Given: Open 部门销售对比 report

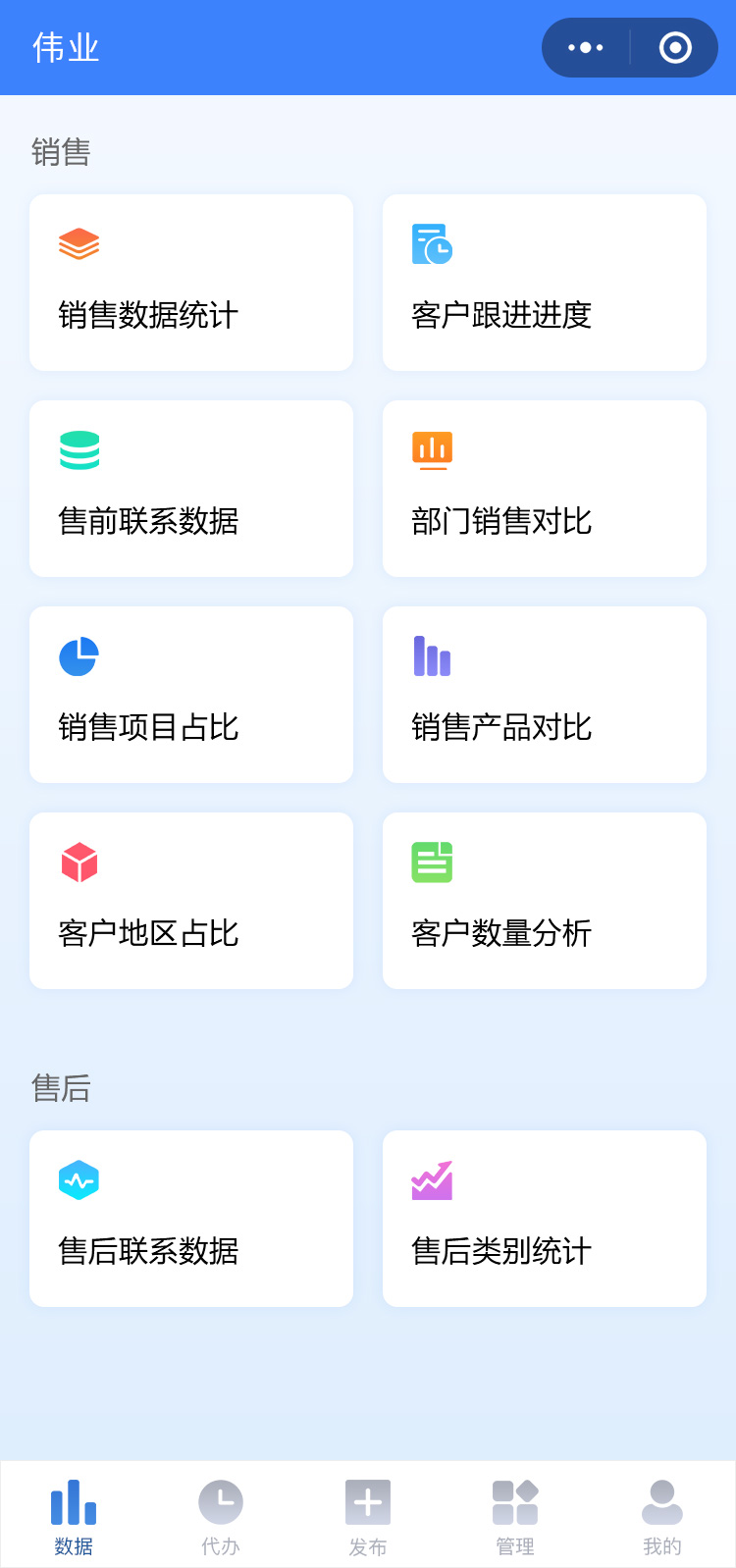Looking at the screenshot, I should 545,489.
